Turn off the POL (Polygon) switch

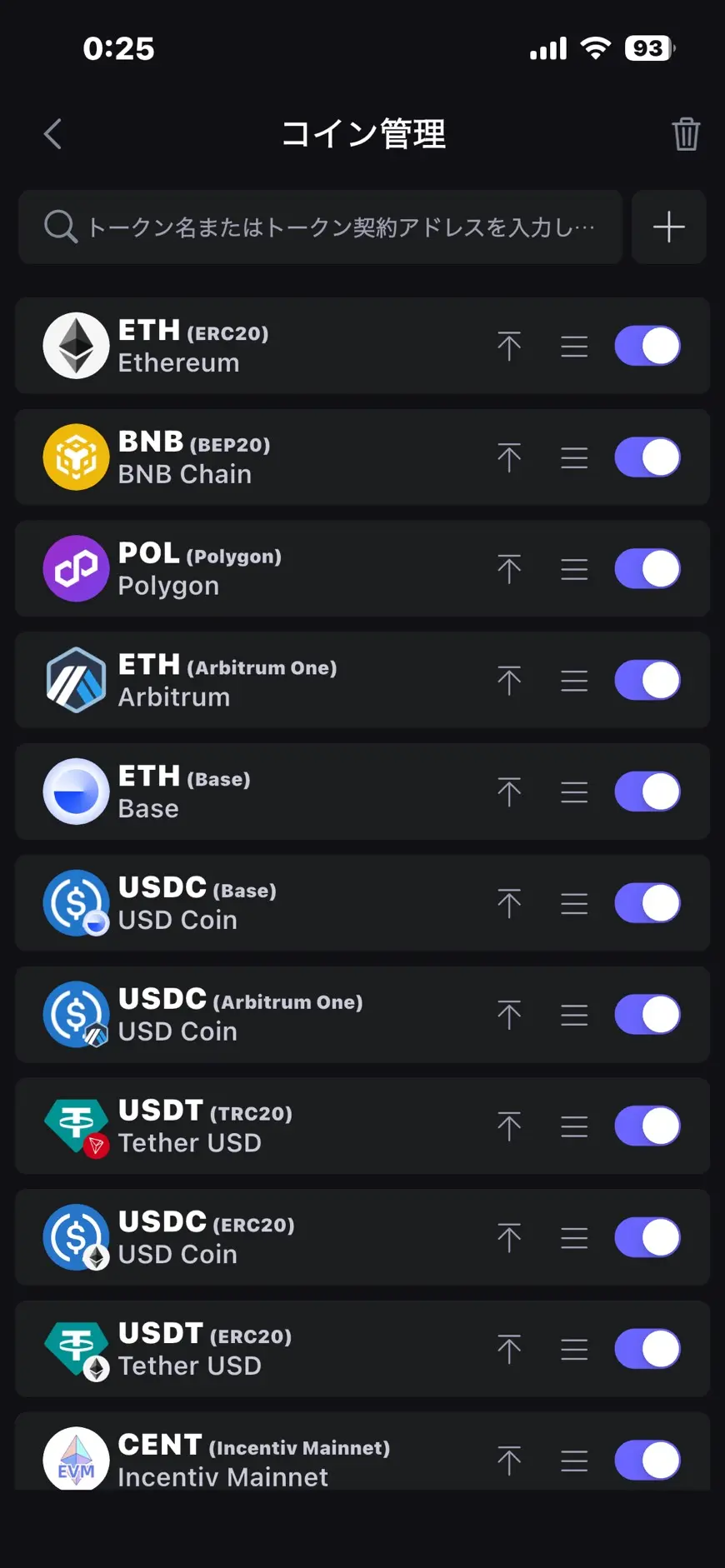coord(647,569)
